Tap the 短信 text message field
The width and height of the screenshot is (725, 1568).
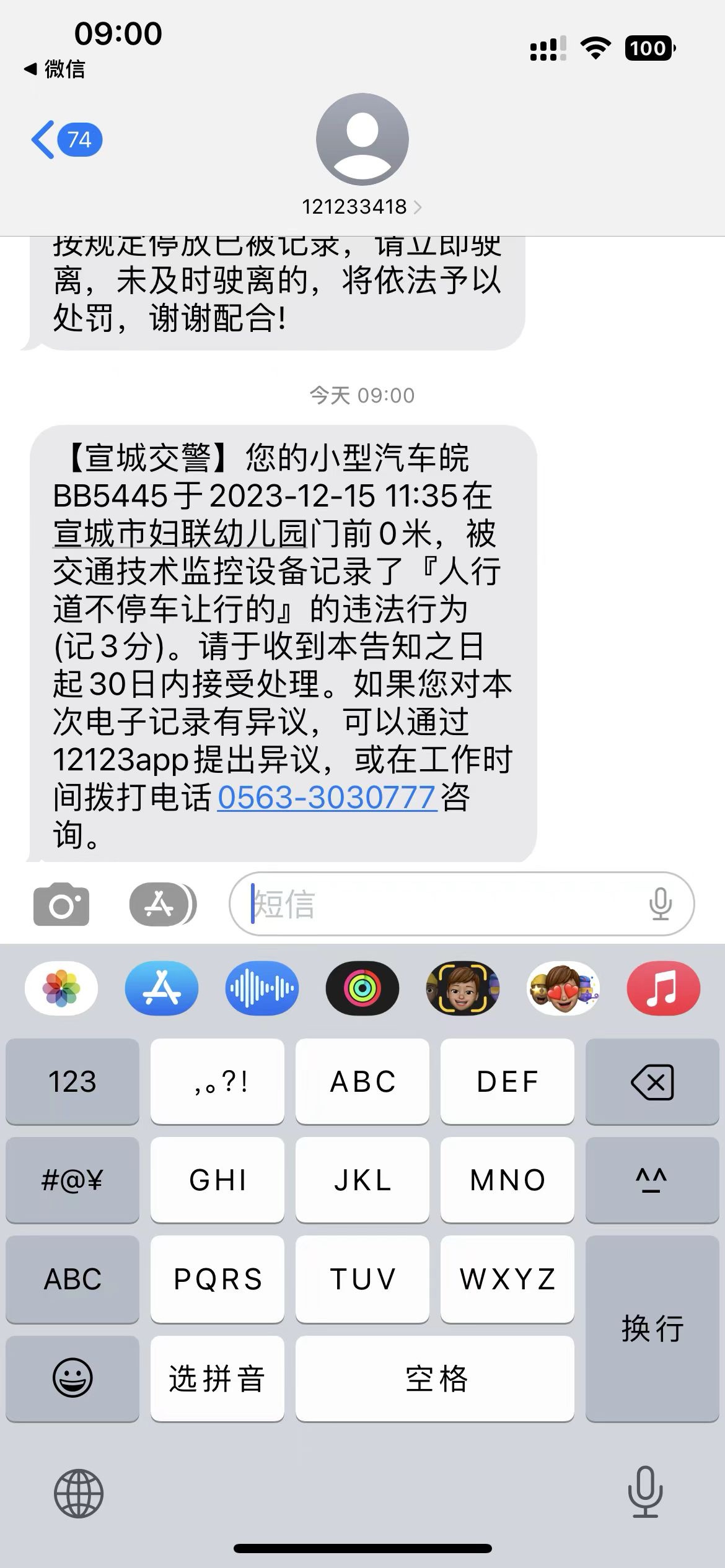tap(434, 904)
